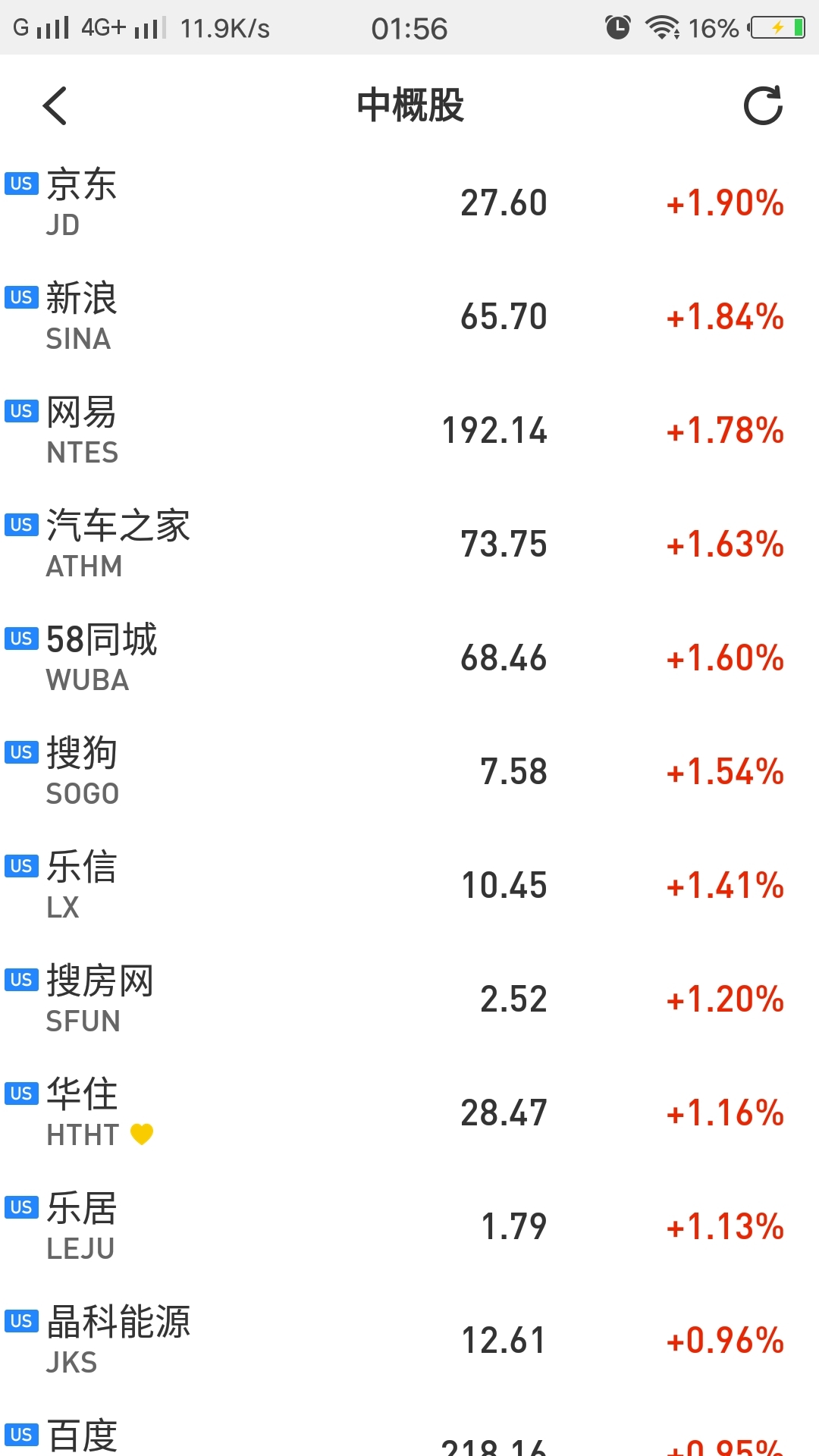This screenshot has height=1456, width=819.
Task: Open the 百度 stock row
Action: pyautogui.click(x=409, y=1427)
